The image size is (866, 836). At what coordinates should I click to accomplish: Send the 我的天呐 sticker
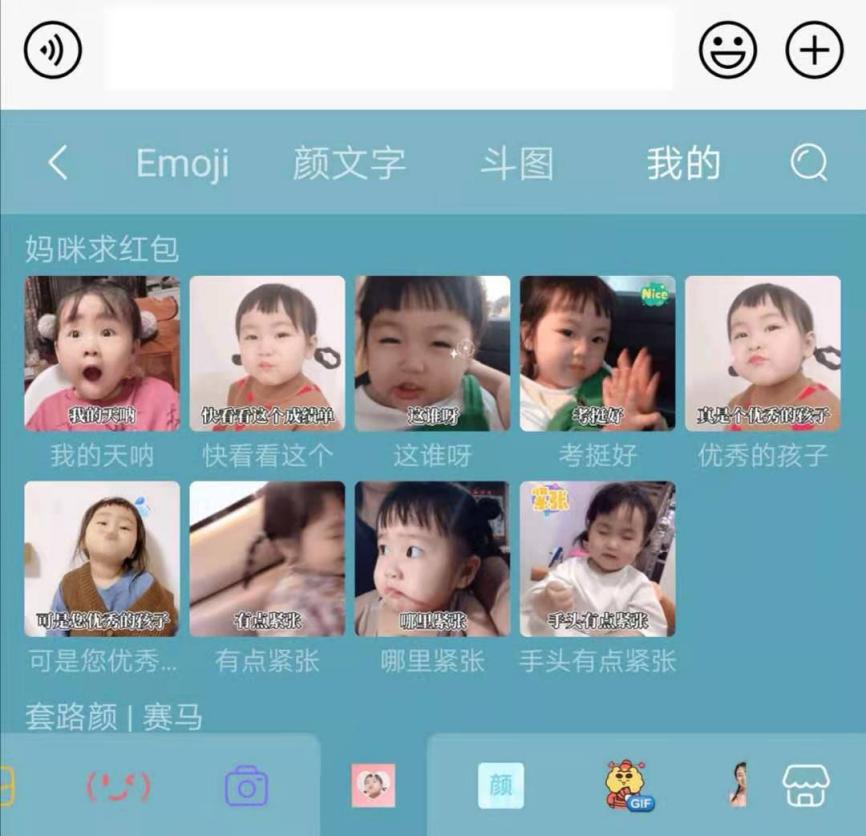coord(102,354)
